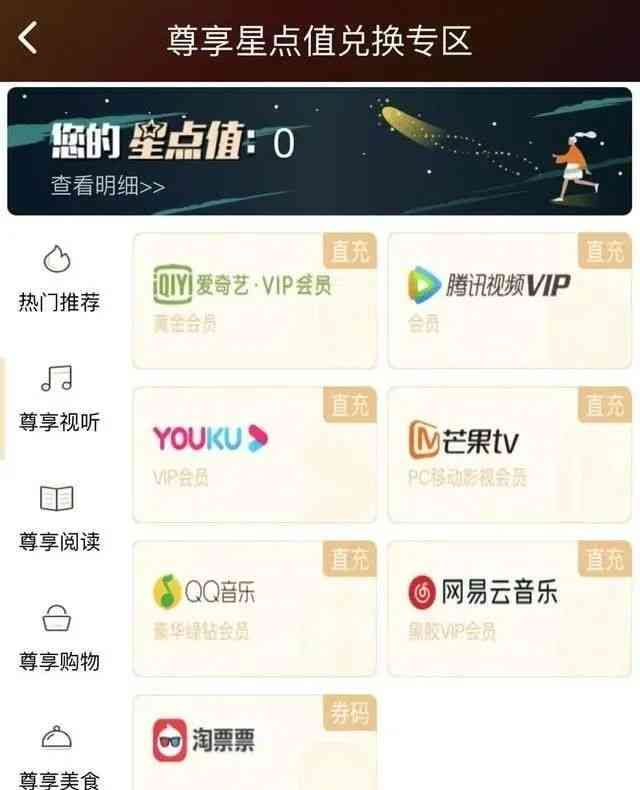Go back using the top-left arrow
640x790 pixels.
pyautogui.click(x=28, y=39)
